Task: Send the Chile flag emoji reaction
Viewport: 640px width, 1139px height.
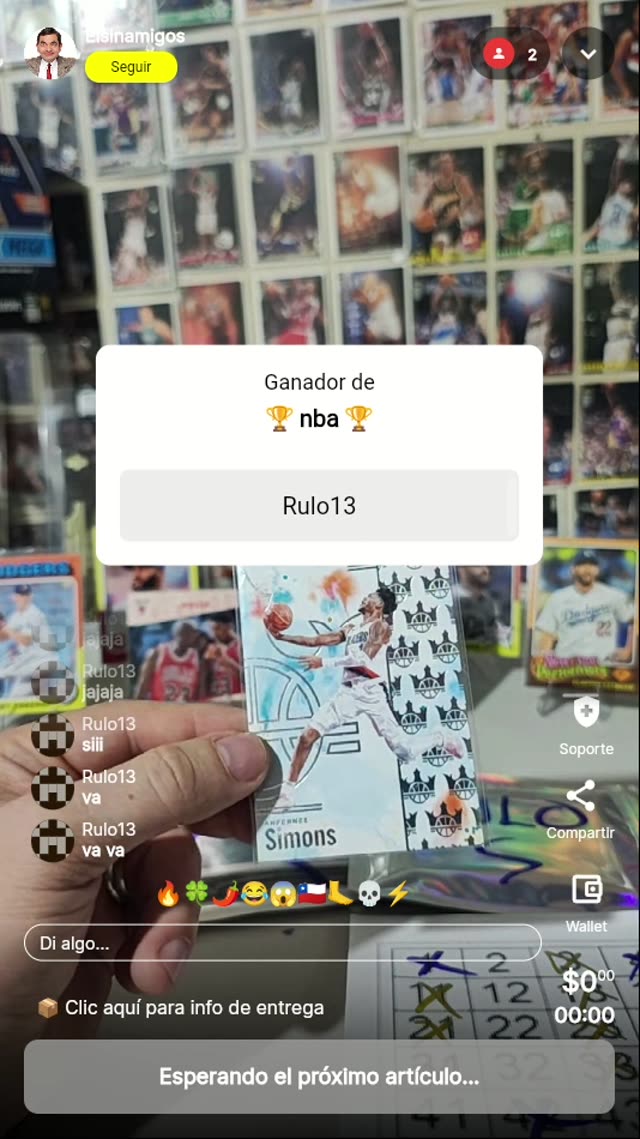Action: pyautogui.click(x=312, y=894)
